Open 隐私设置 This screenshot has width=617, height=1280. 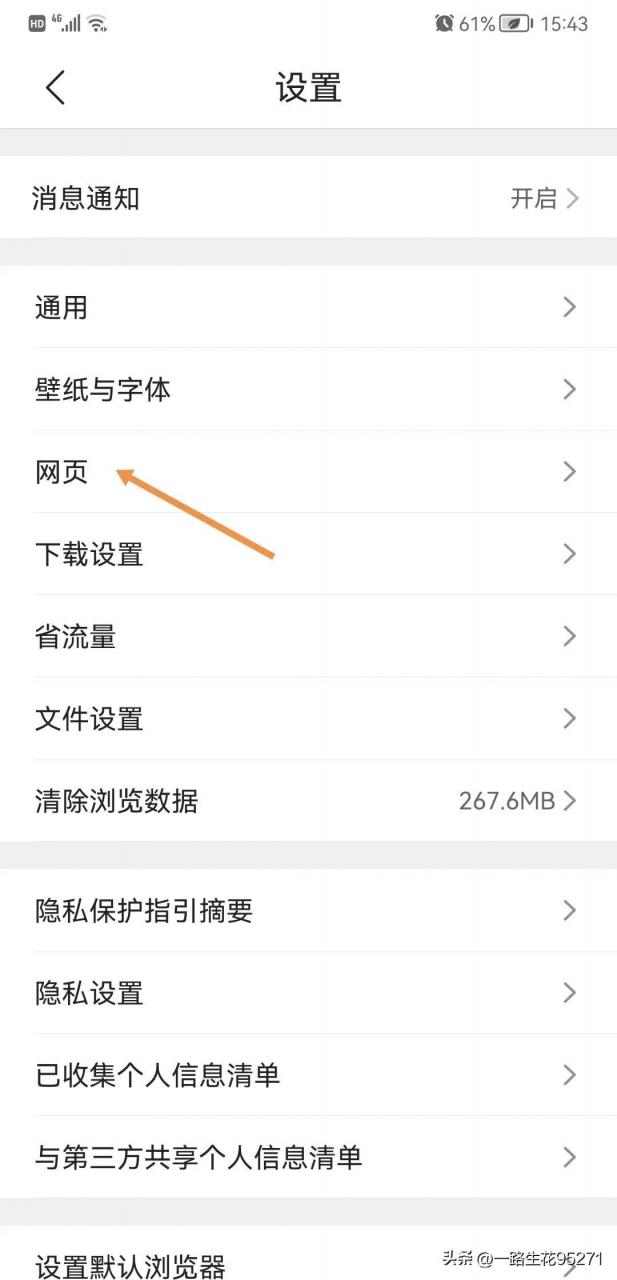pos(308,993)
